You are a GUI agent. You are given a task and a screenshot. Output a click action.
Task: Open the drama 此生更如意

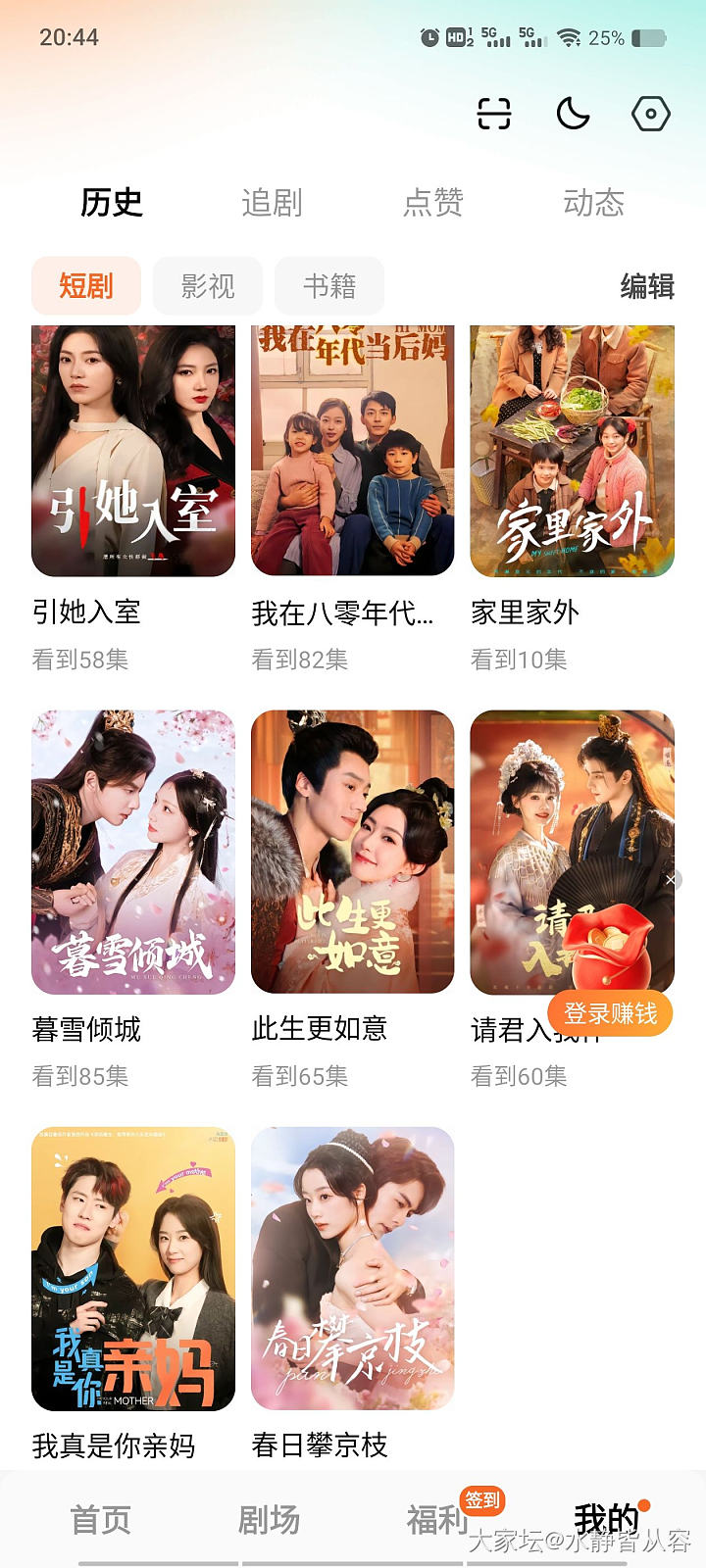(353, 853)
